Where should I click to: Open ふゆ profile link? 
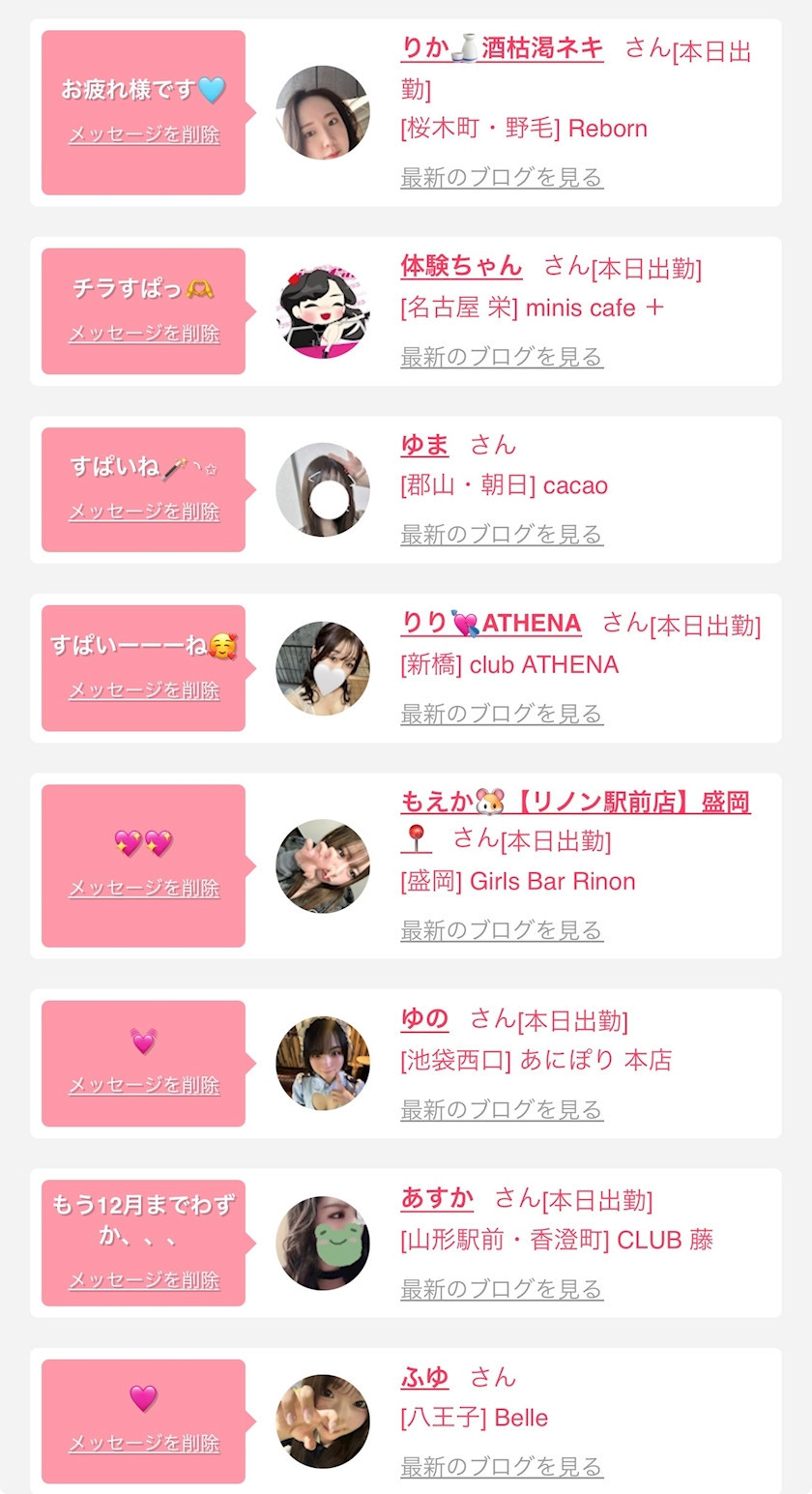(x=424, y=1377)
